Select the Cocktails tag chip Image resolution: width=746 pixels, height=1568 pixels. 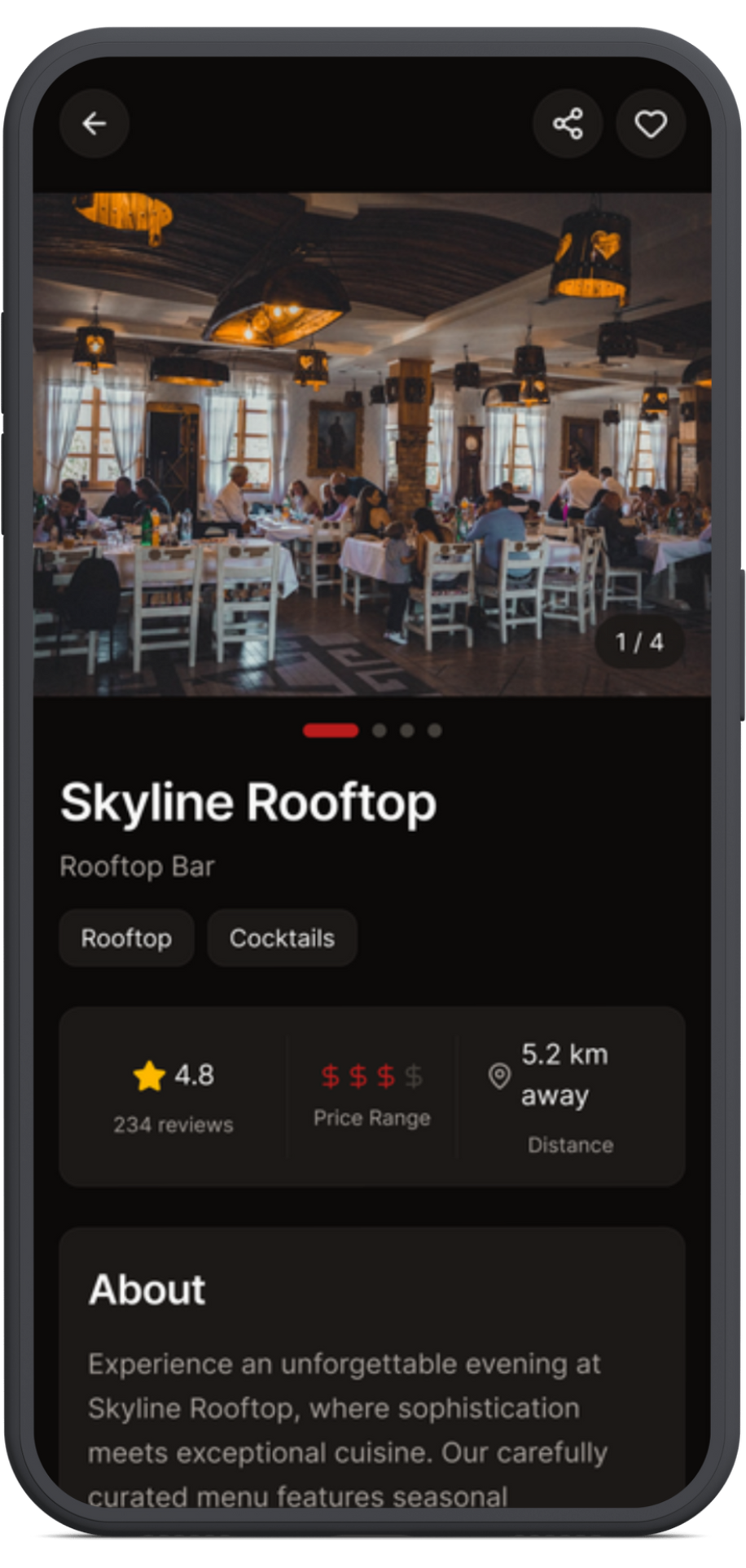(x=282, y=938)
